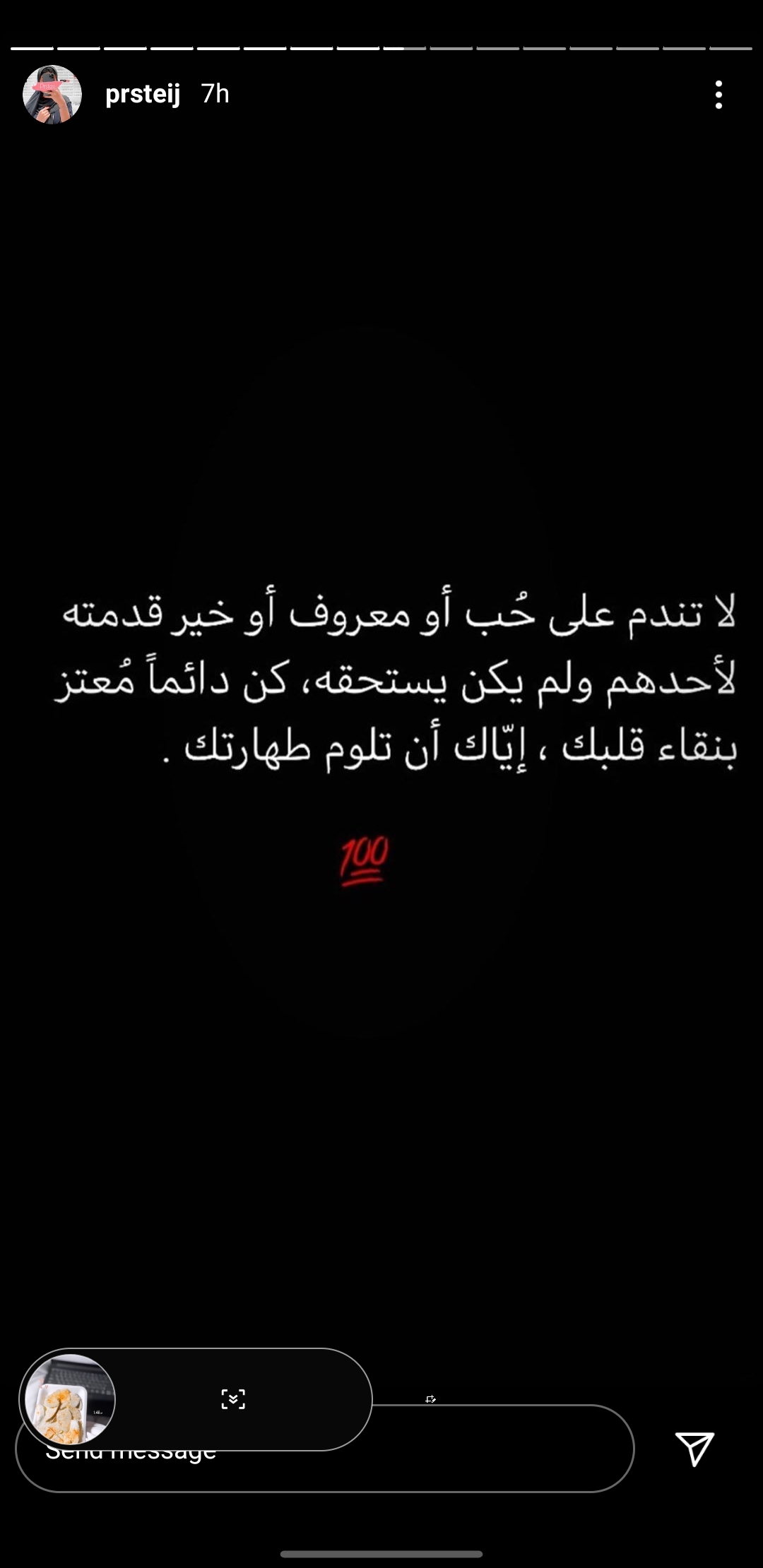Open the three-dot story options menu
The width and height of the screenshot is (763, 1568).
pyautogui.click(x=718, y=95)
